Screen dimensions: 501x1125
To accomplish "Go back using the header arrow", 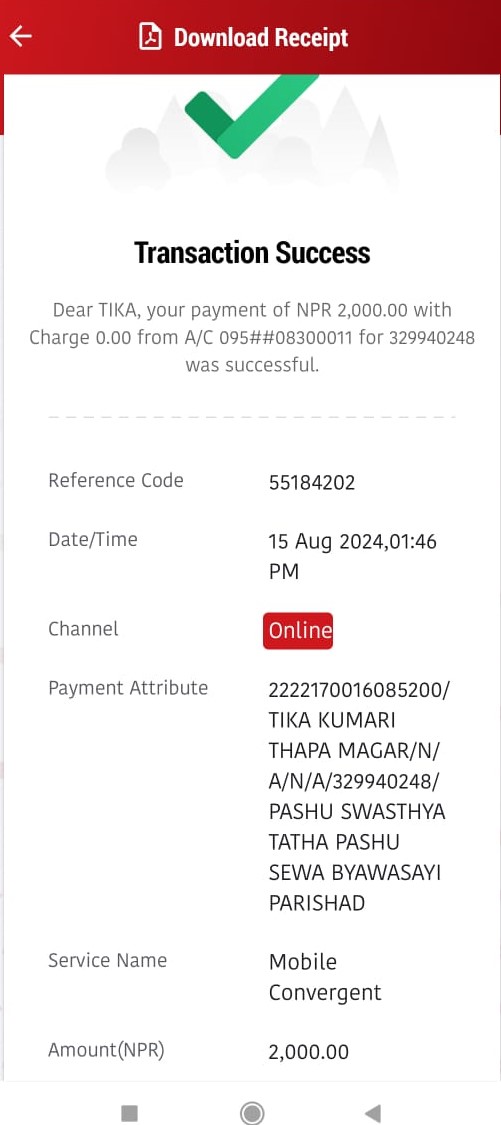I will (22, 36).
